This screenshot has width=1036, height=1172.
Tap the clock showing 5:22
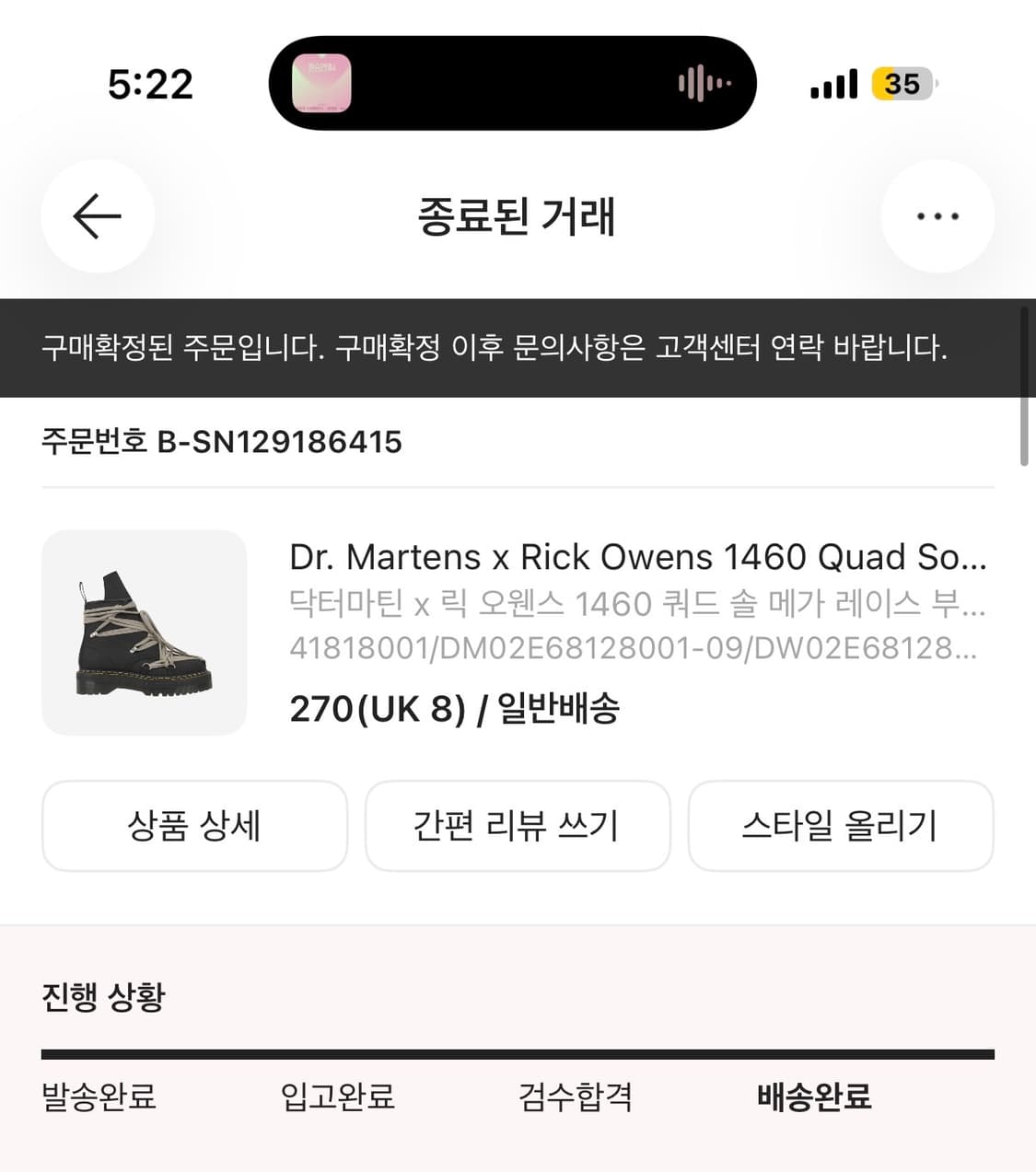[152, 84]
